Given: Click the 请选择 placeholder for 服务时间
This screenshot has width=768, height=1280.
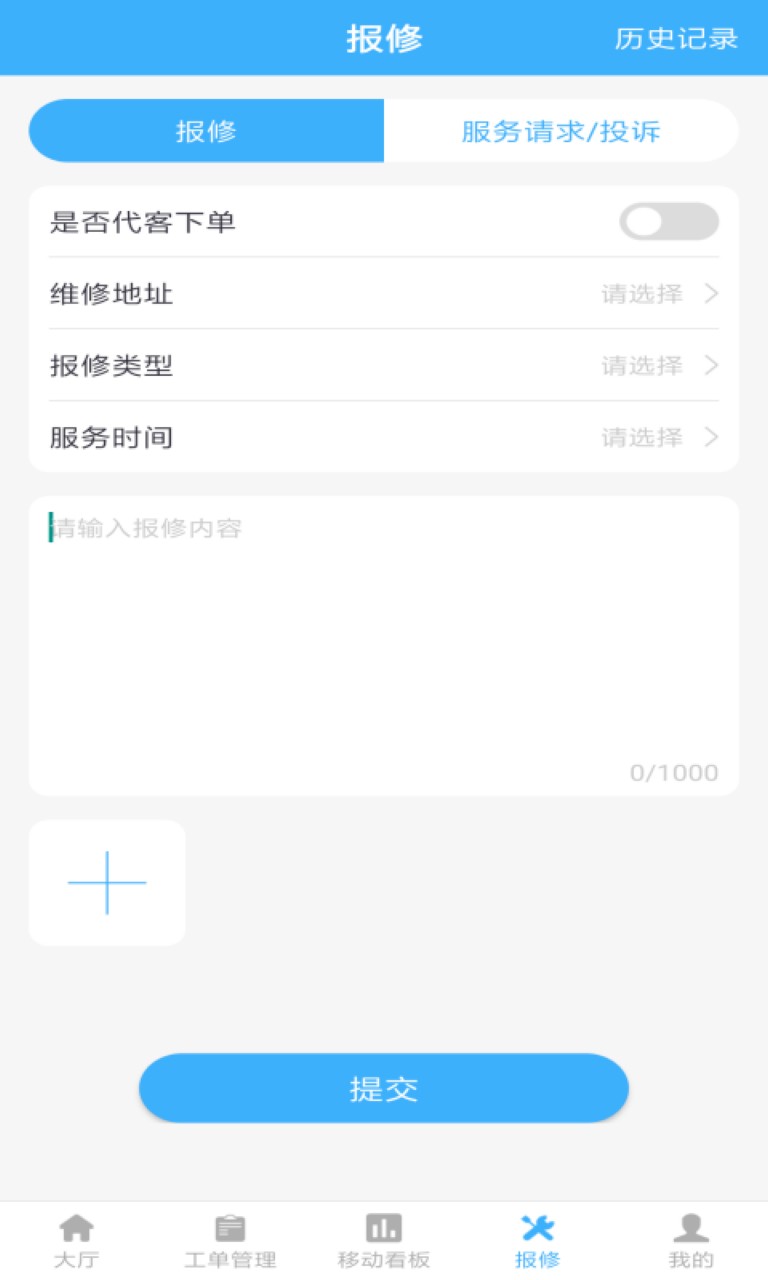Looking at the screenshot, I should pyautogui.click(x=641, y=437).
